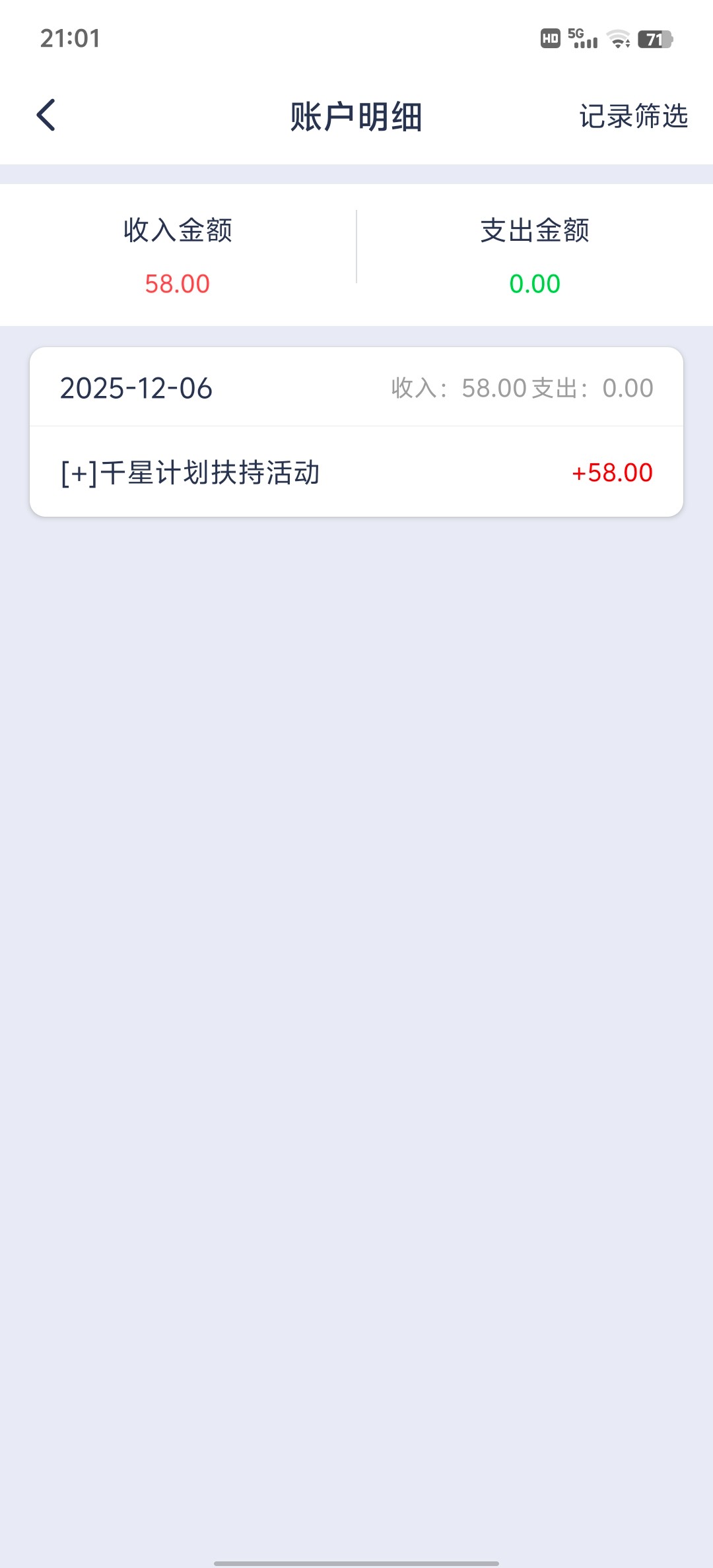Tap 收入金额 to view income details
Viewport: 713px width, 1568px height.
(178, 231)
